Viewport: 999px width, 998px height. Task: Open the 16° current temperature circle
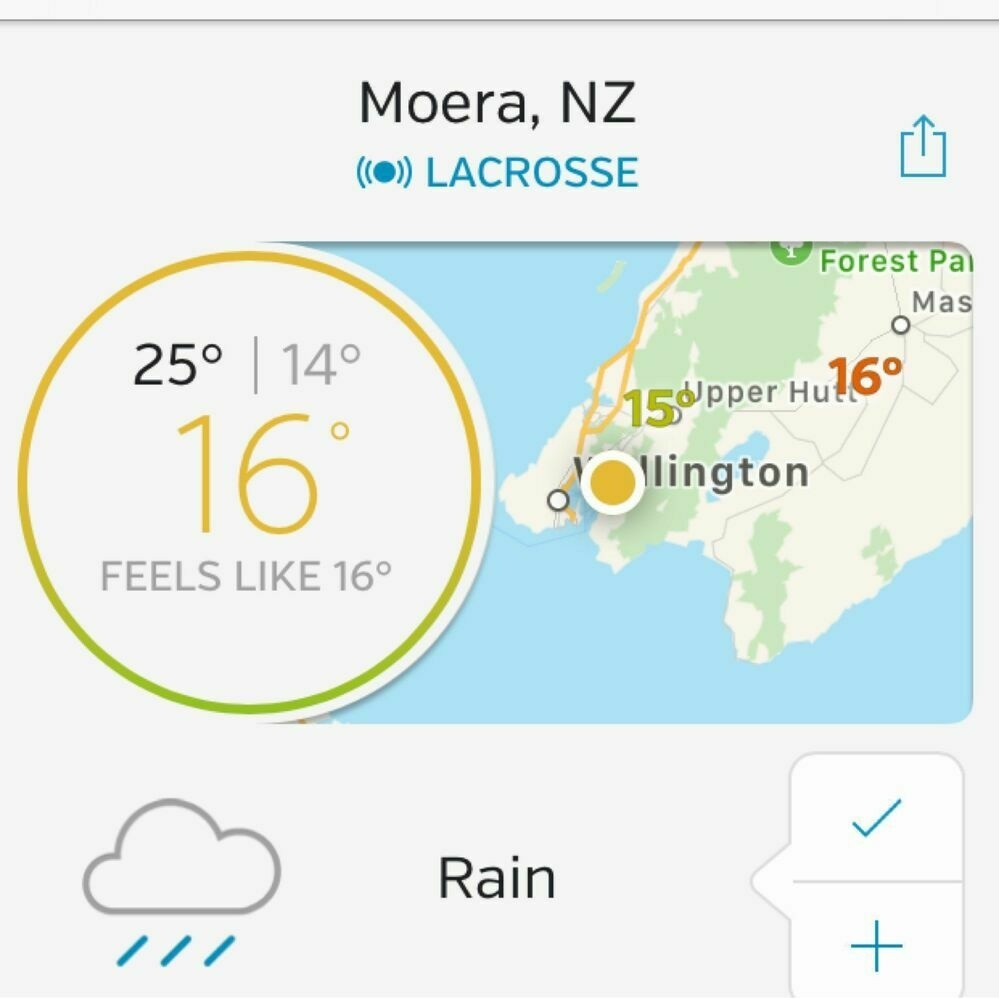(x=248, y=480)
